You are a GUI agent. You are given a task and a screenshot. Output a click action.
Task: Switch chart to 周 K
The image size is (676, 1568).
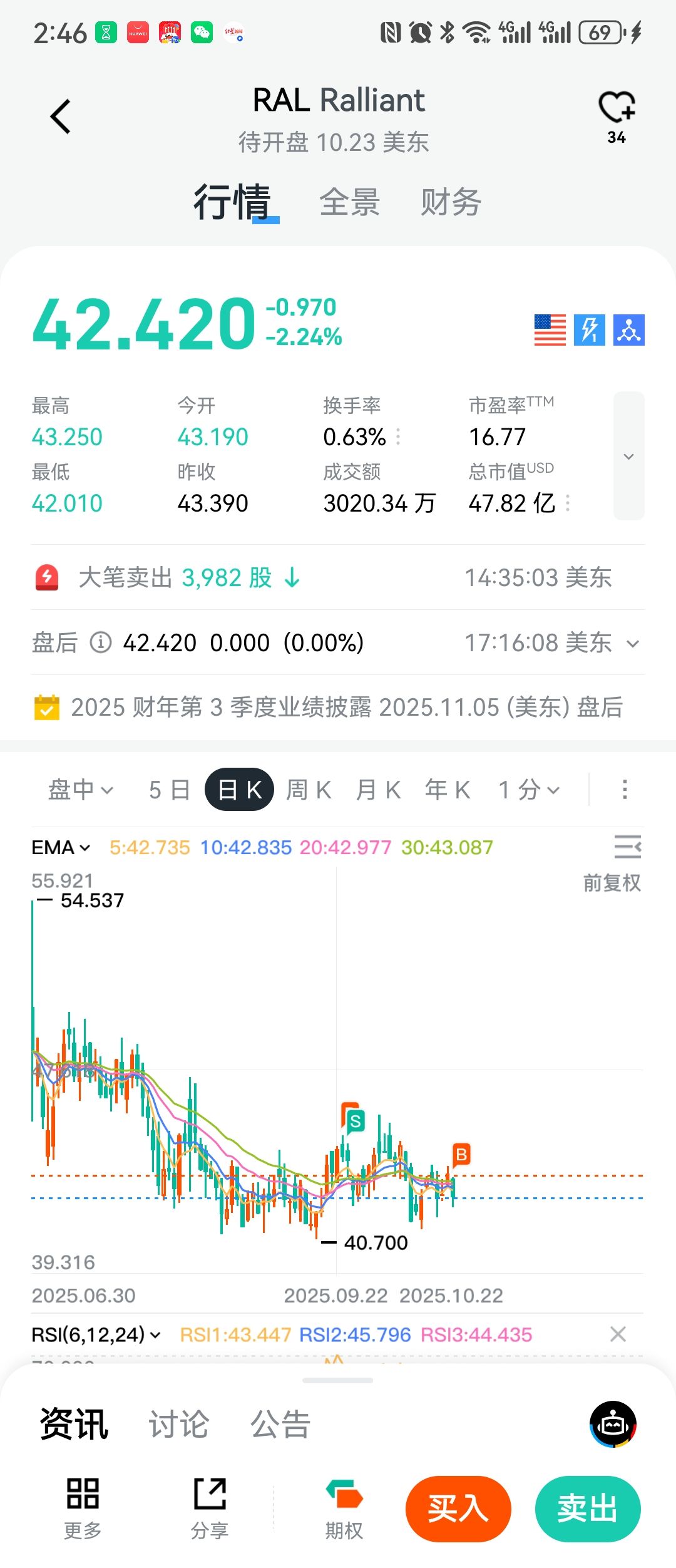tap(309, 790)
